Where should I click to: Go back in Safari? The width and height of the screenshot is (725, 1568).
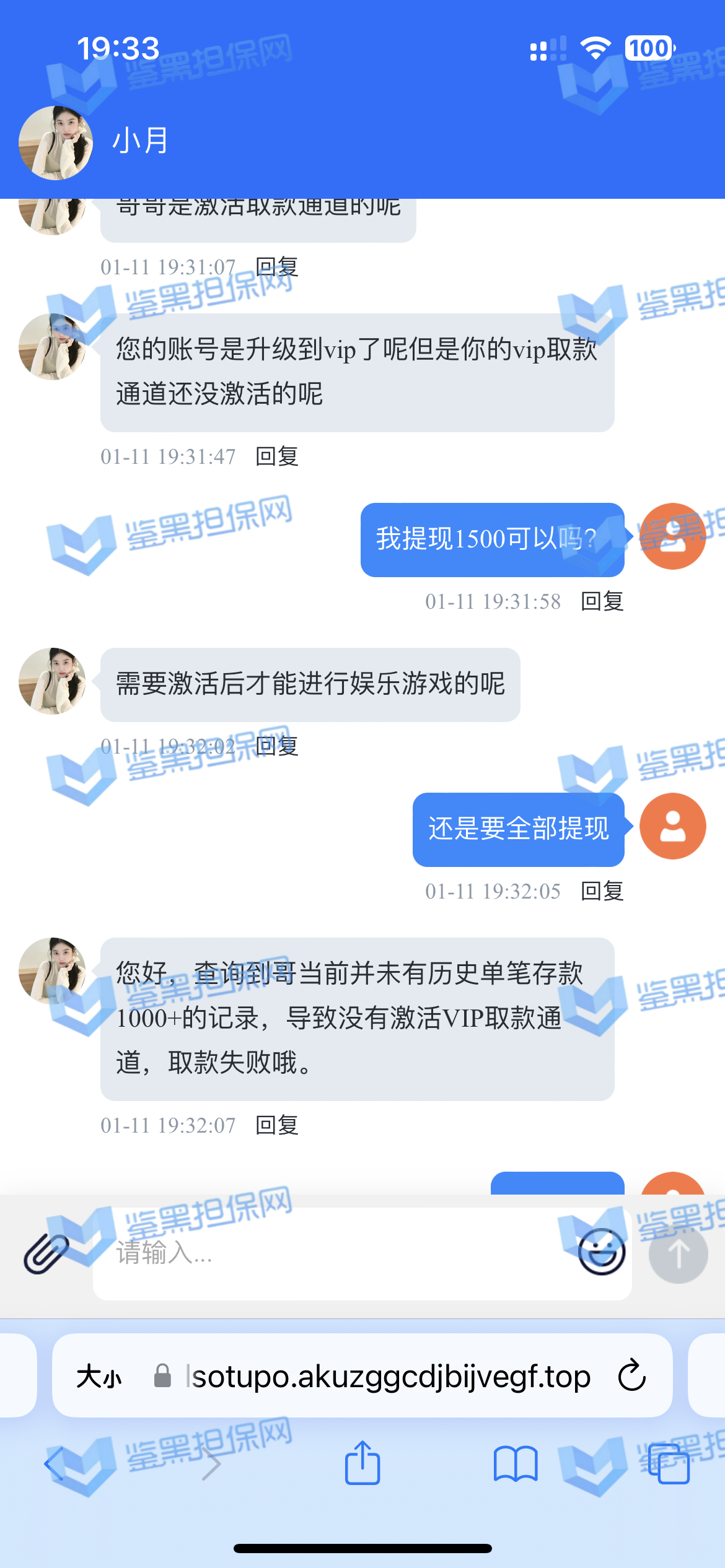[55, 1464]
